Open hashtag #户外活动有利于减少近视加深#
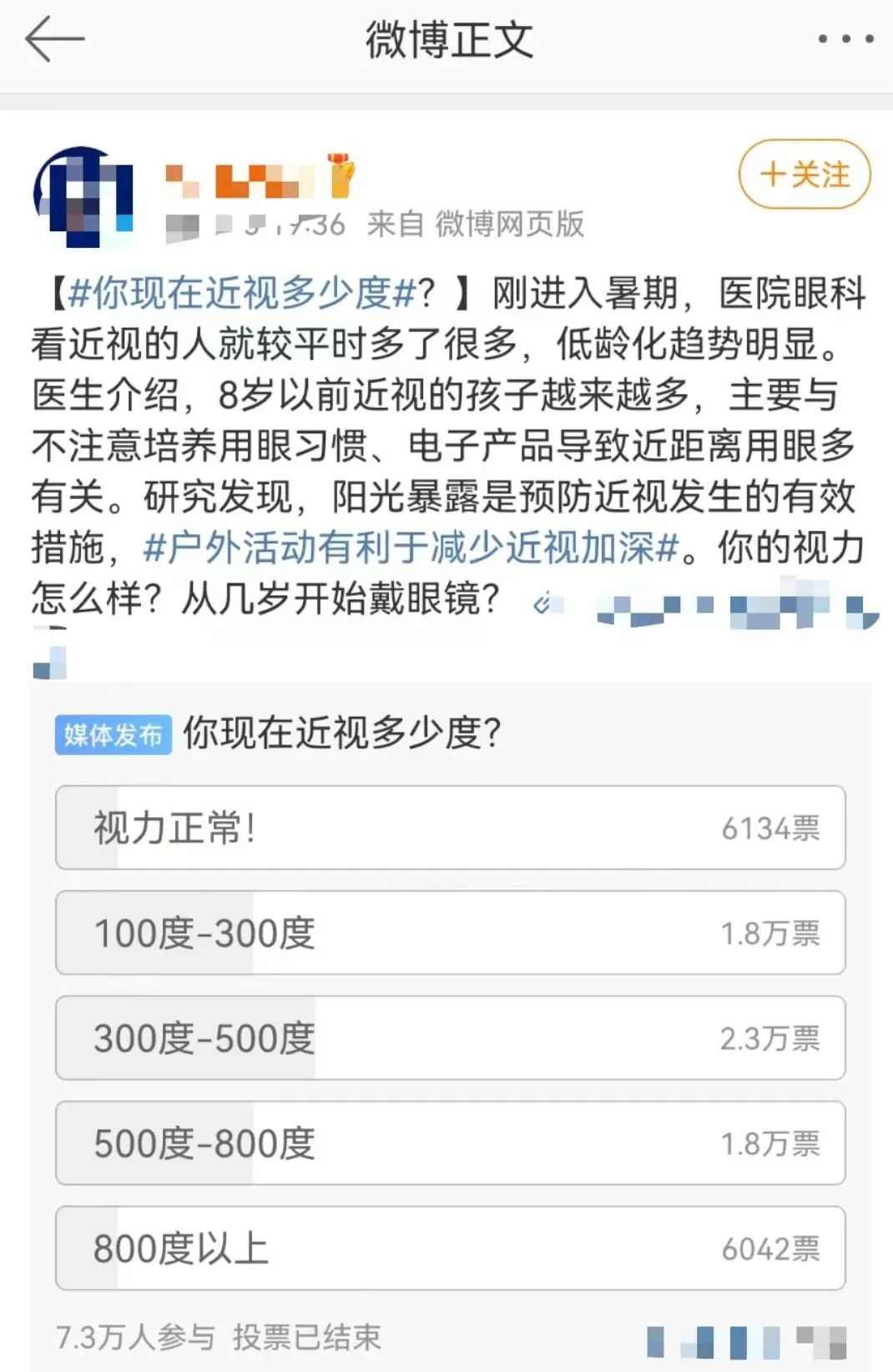Image resolution: width=893 pixels, height=1372 pixels. click(411, 548)
